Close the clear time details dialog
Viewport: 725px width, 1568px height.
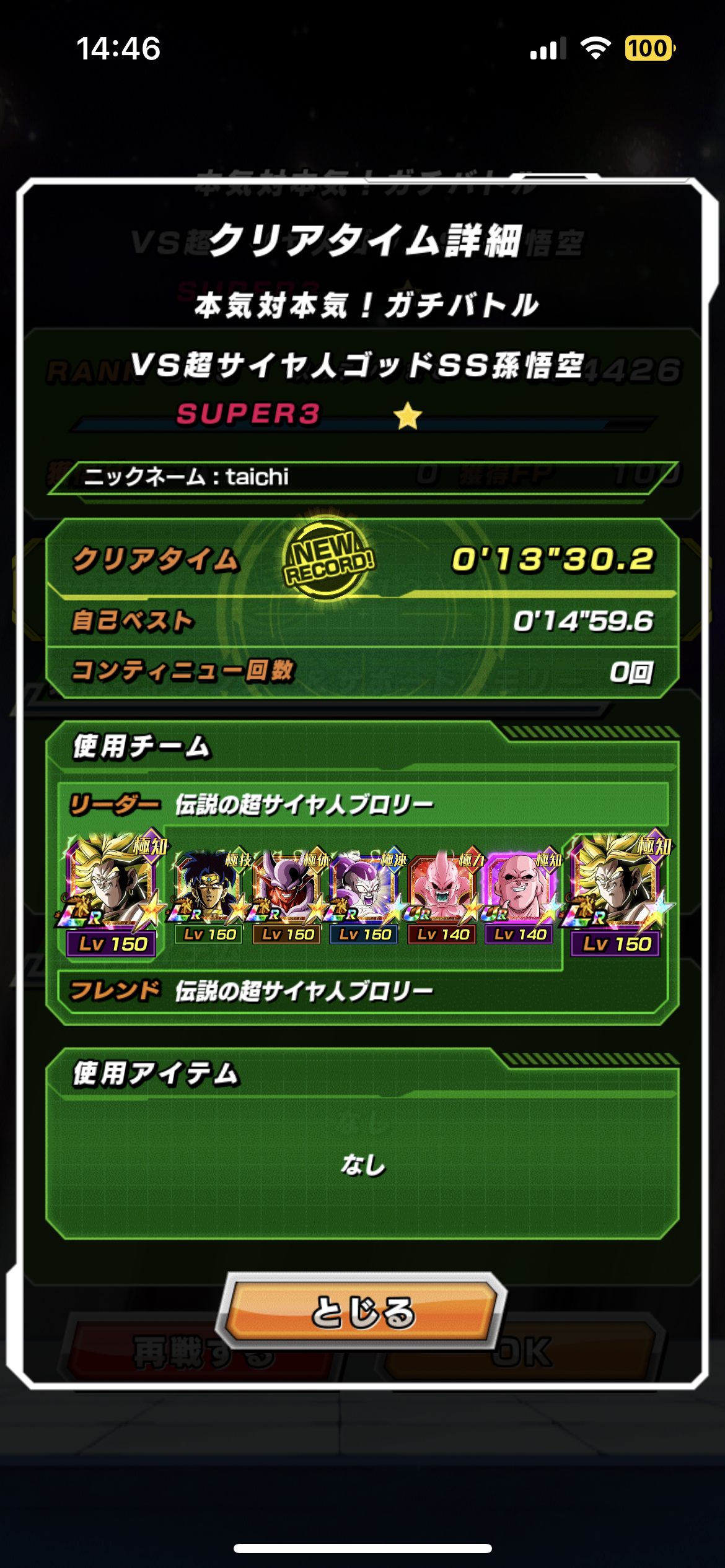362,1311
